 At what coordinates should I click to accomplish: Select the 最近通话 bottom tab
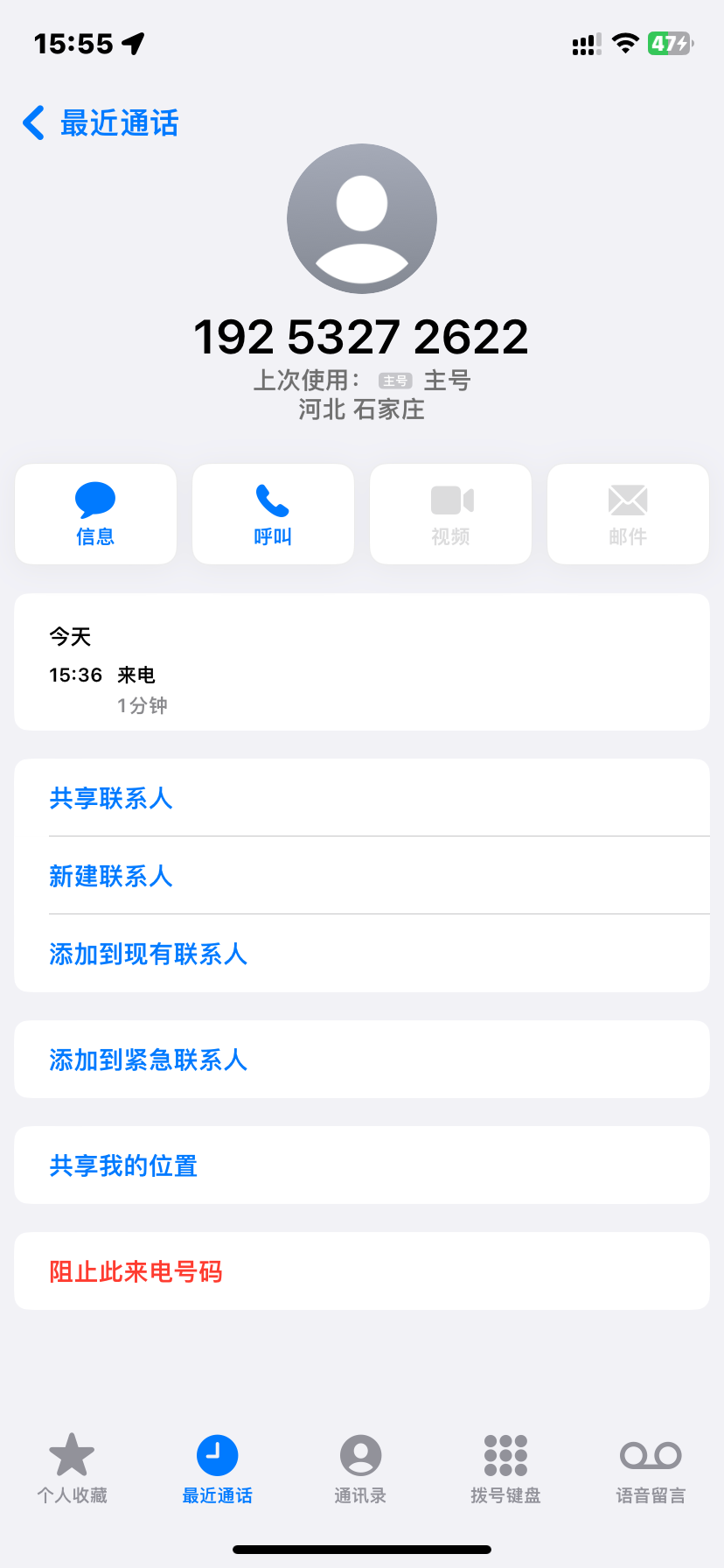pyautogui.click(x=217, y=1468)
